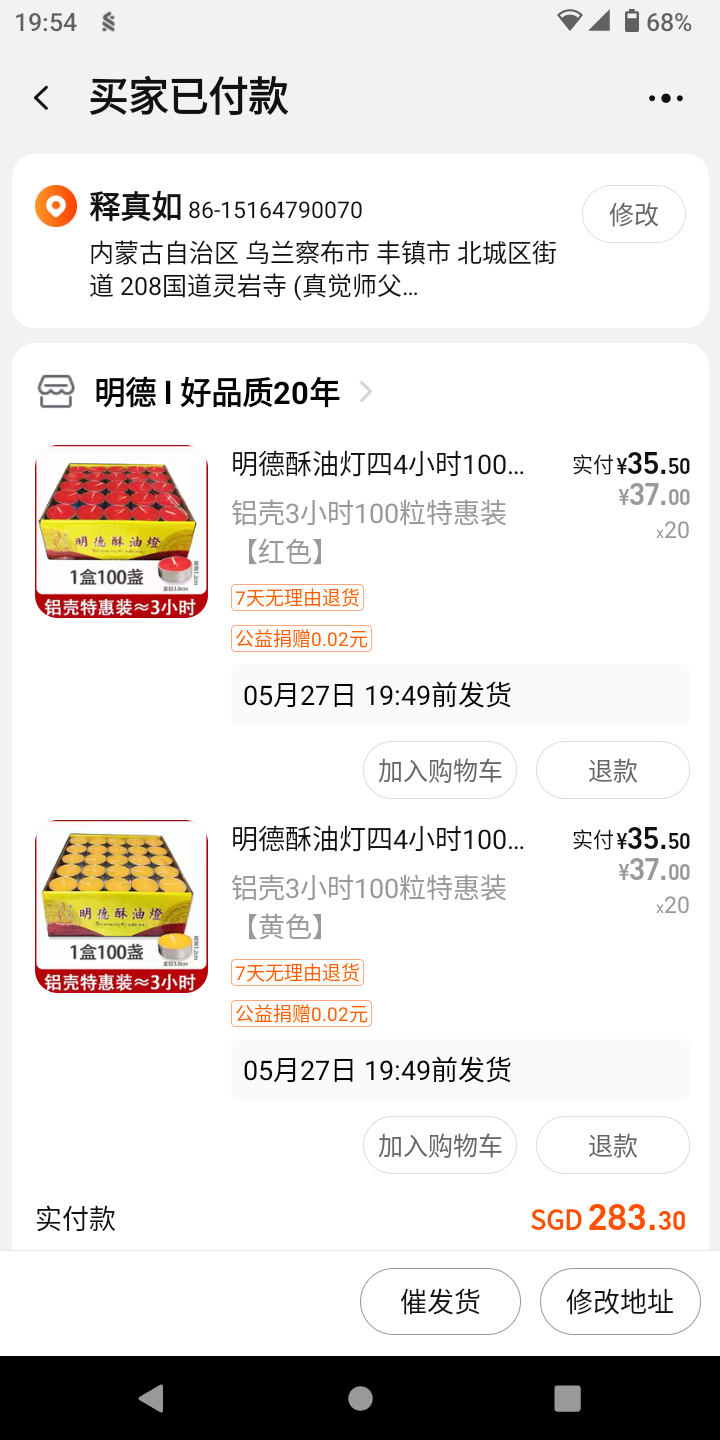This screenshot has height=1440, width=720.
Task: Select the 修改地址 button
Action: tap(620, 1301)
